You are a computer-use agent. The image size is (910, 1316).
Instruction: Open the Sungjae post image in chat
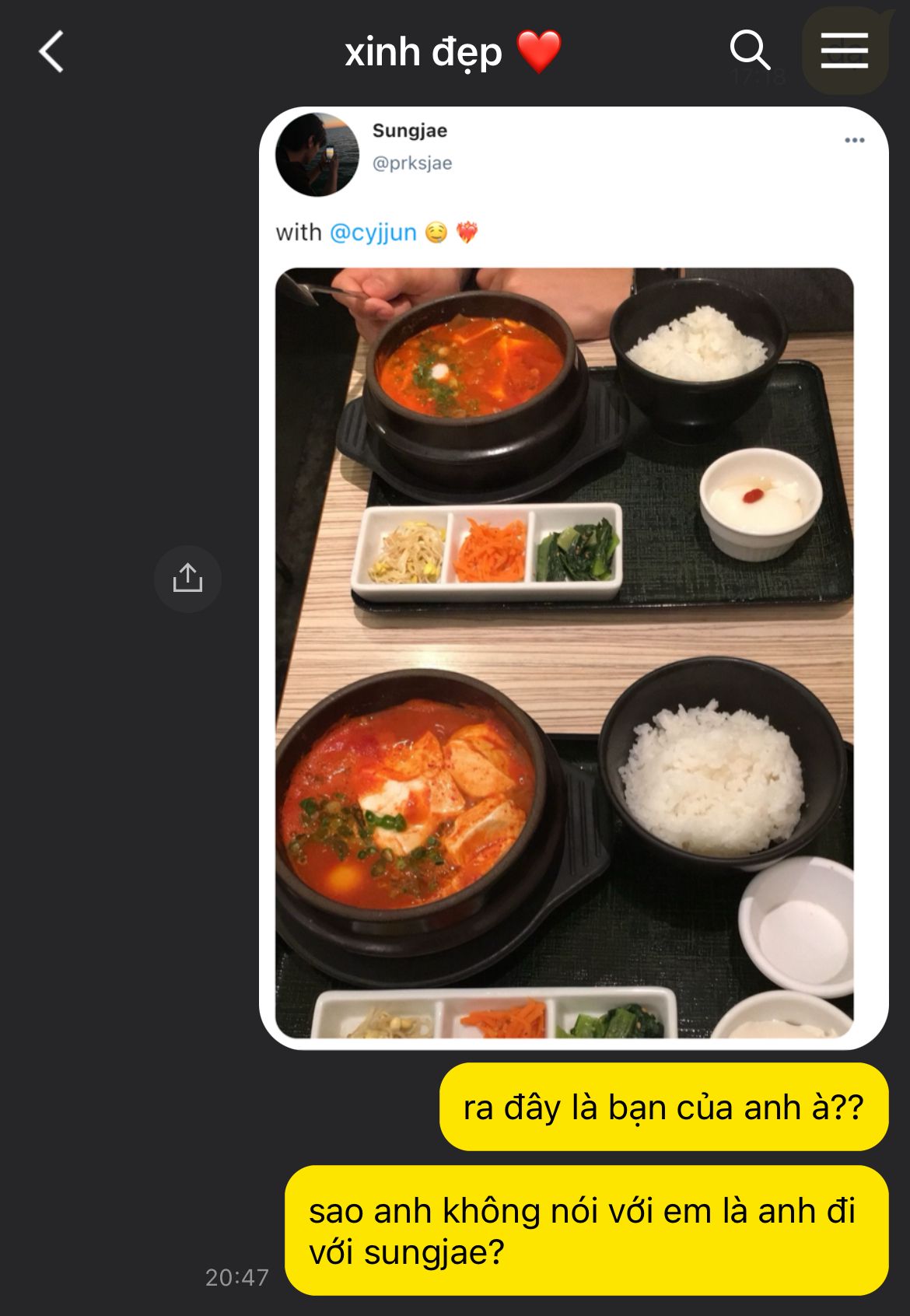(573, 578)
